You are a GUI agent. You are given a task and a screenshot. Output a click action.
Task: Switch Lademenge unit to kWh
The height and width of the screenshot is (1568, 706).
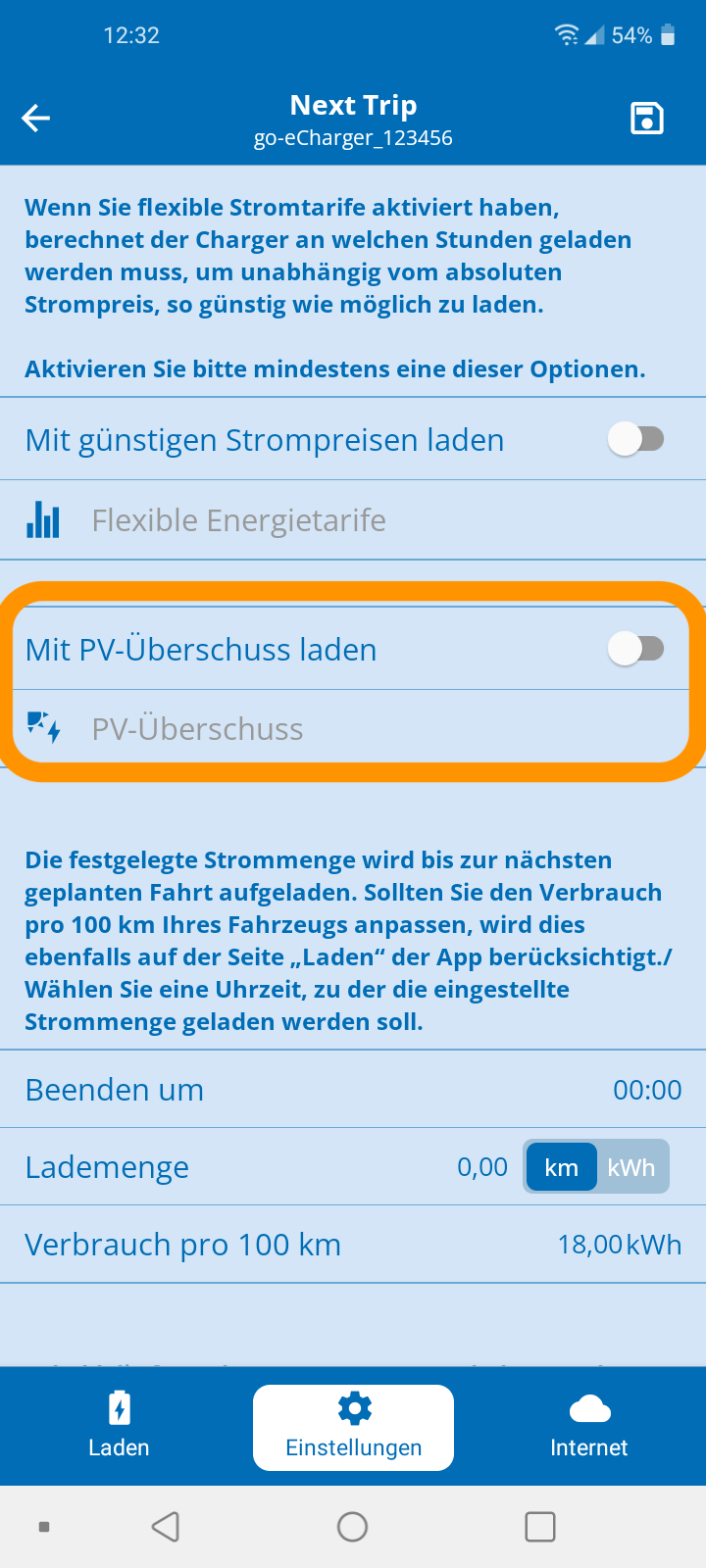coord(631,1167)
